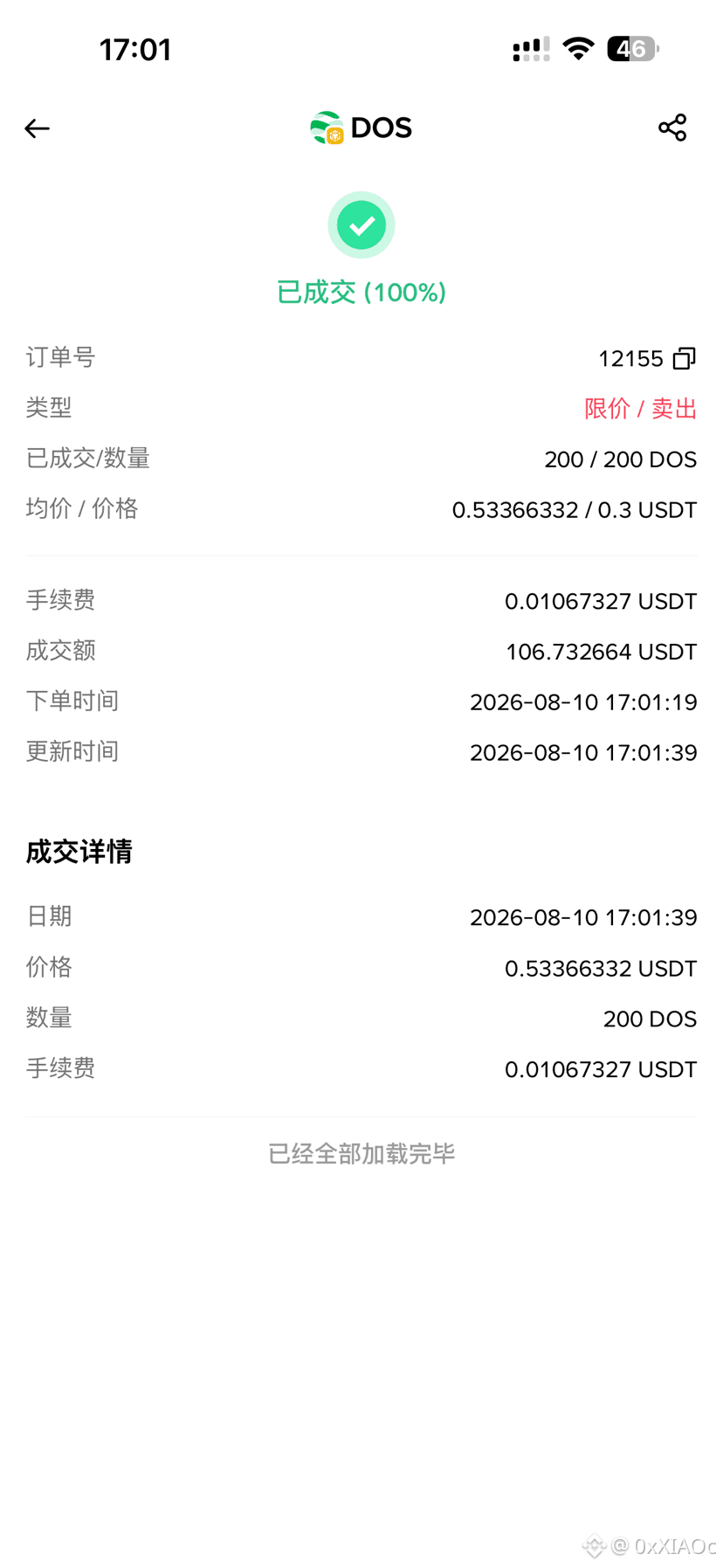Share this DOS order details
723x1568 pixels.
[672, 128]
